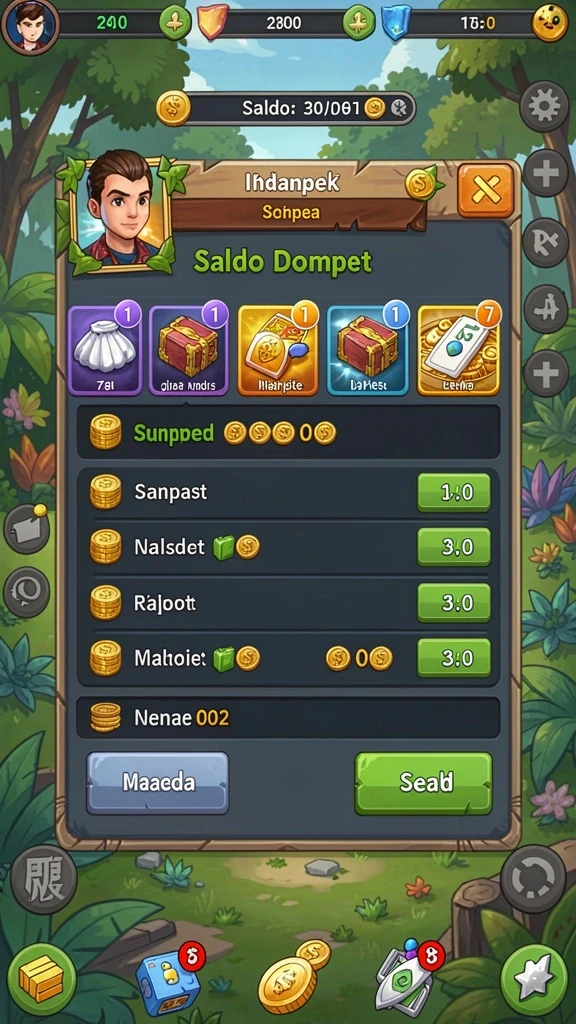Add more to the 240 counter

coord(175,24)
